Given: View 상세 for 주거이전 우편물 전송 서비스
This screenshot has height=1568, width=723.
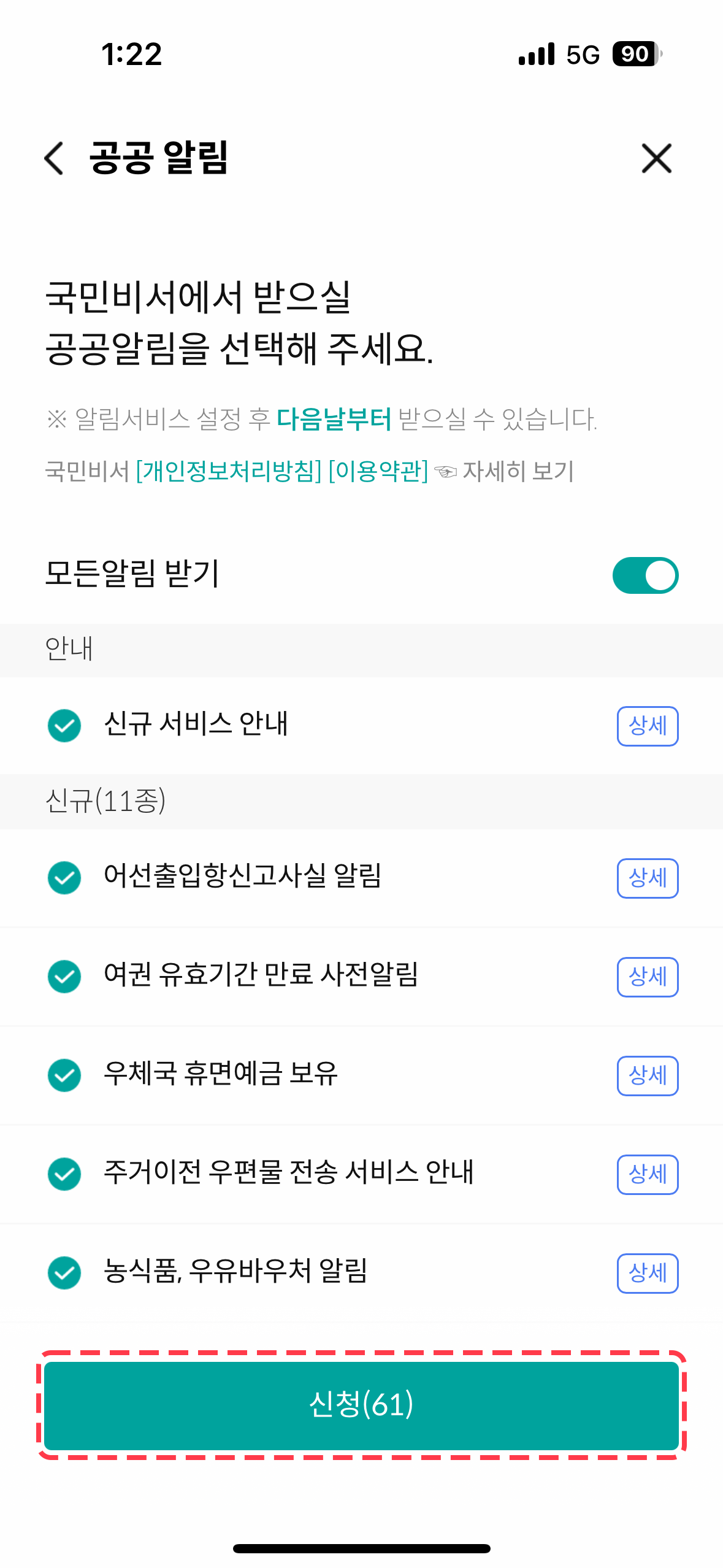Looking at the screenshot, I should tap(647, 1175).
